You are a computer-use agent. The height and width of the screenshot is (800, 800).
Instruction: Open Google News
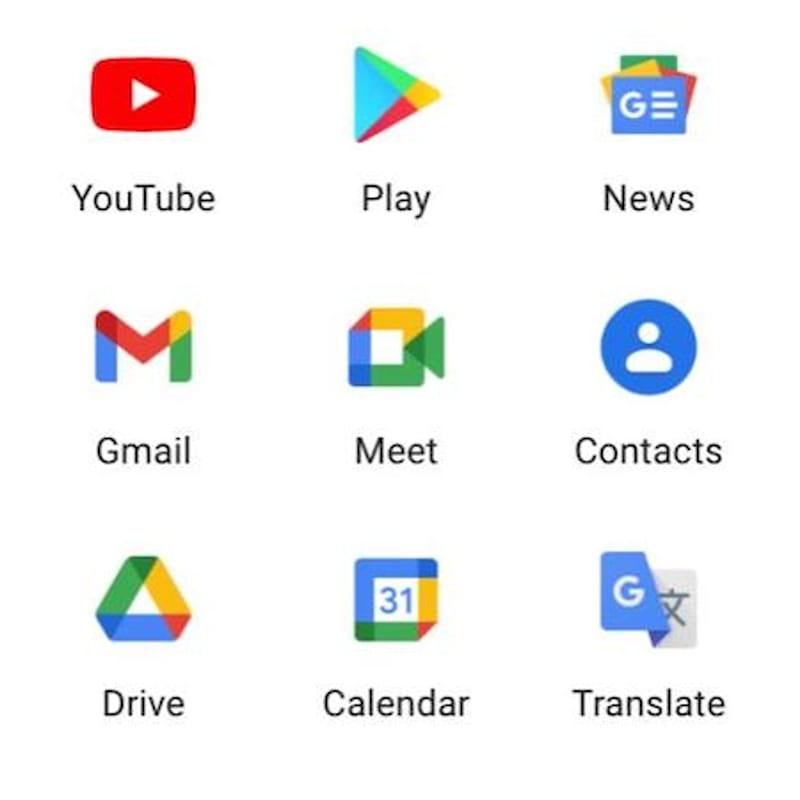tap(648, 95)
